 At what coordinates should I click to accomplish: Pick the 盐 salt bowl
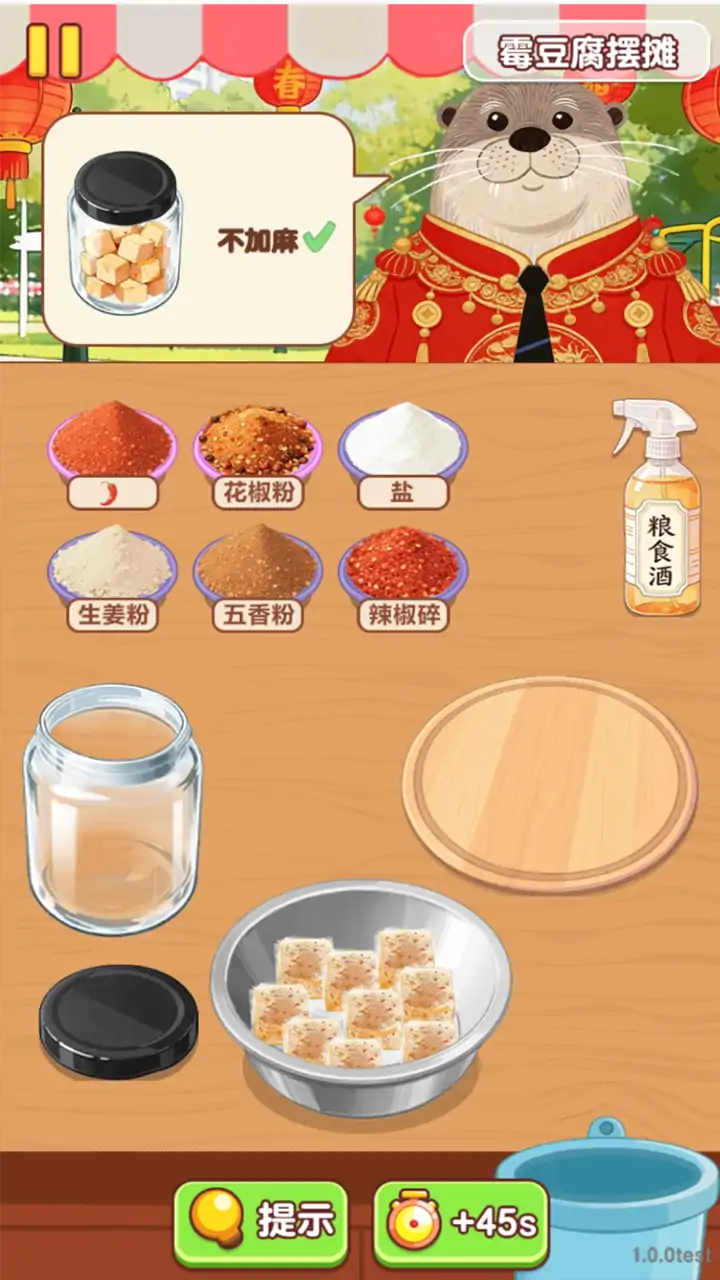(x=402, y=444)
